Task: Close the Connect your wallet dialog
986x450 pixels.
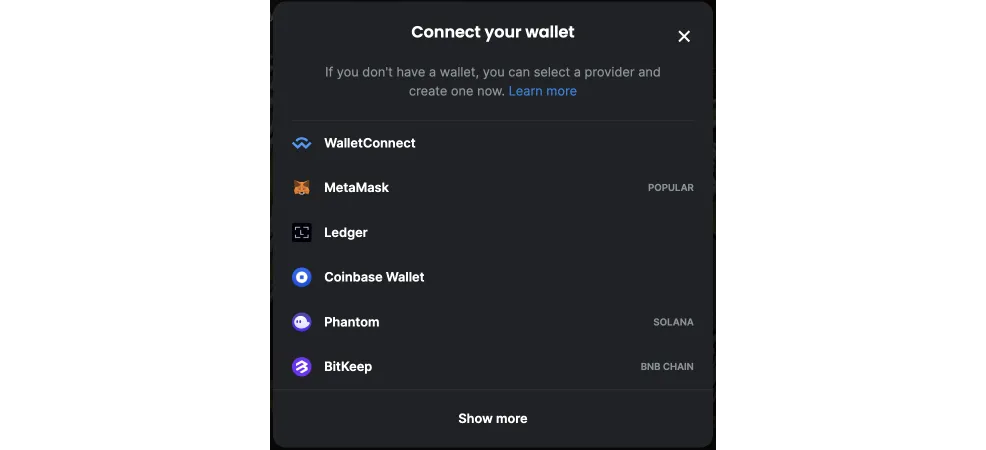Action: click(x=684, y=37)
